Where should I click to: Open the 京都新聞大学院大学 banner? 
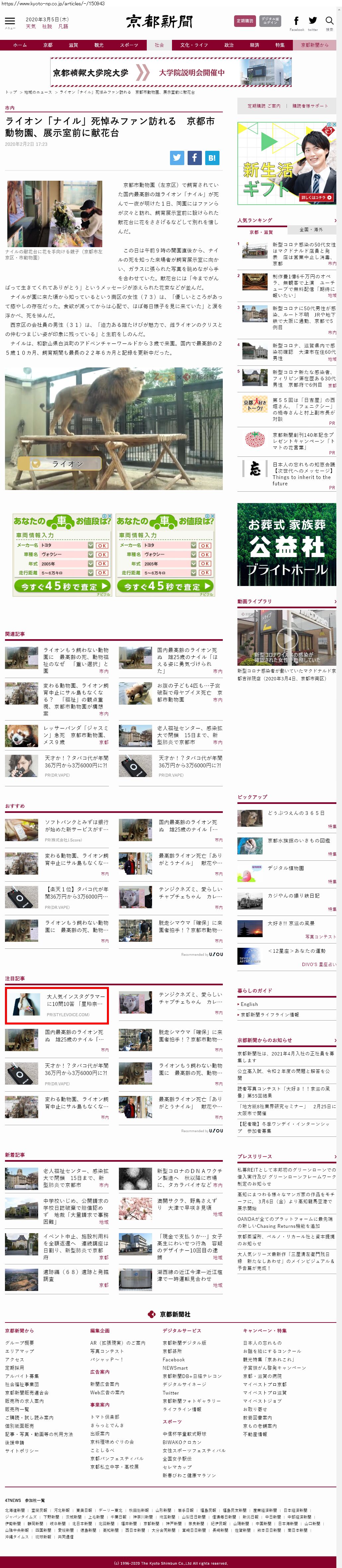(170, 72)
